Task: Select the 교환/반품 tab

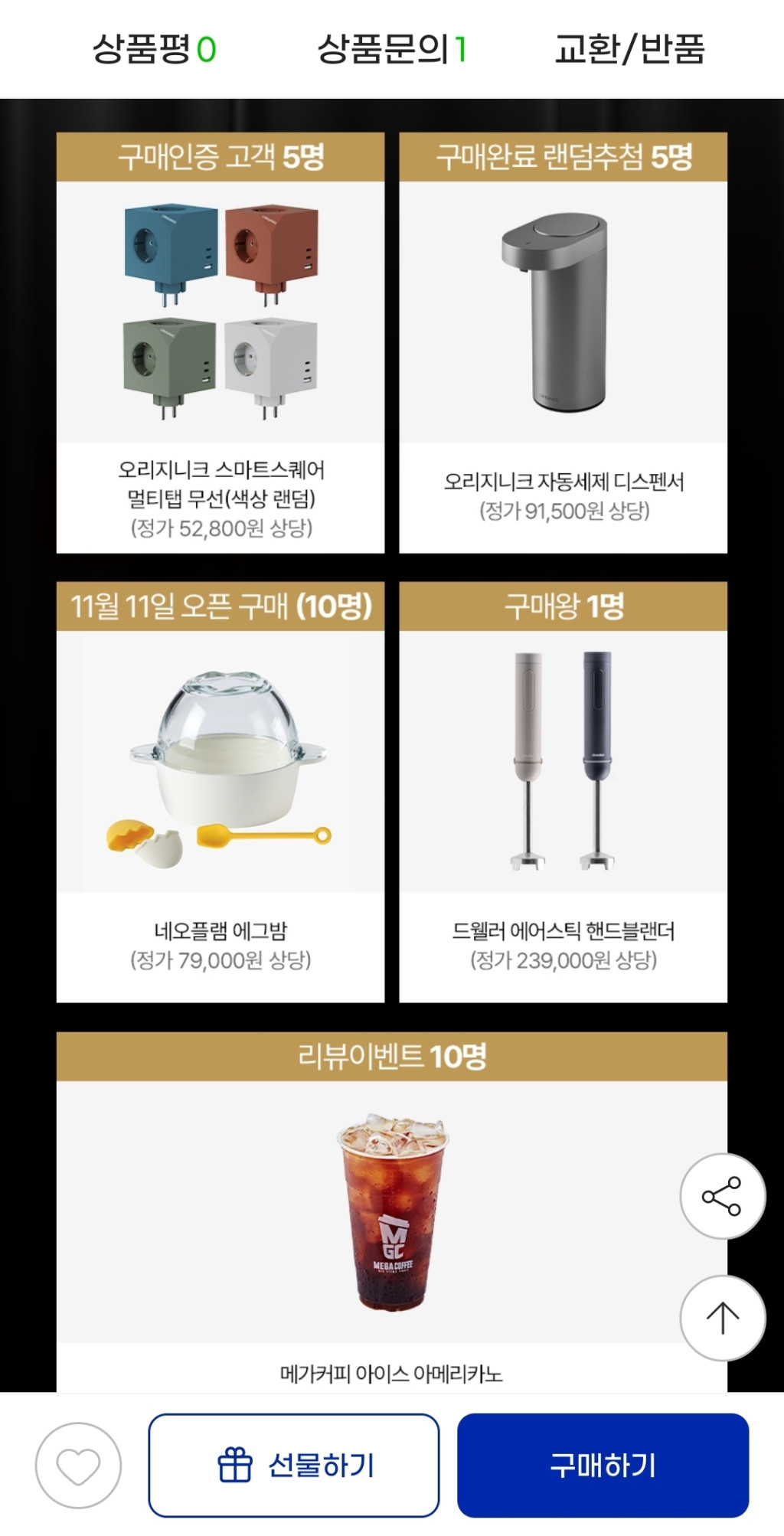Action: 629,49
